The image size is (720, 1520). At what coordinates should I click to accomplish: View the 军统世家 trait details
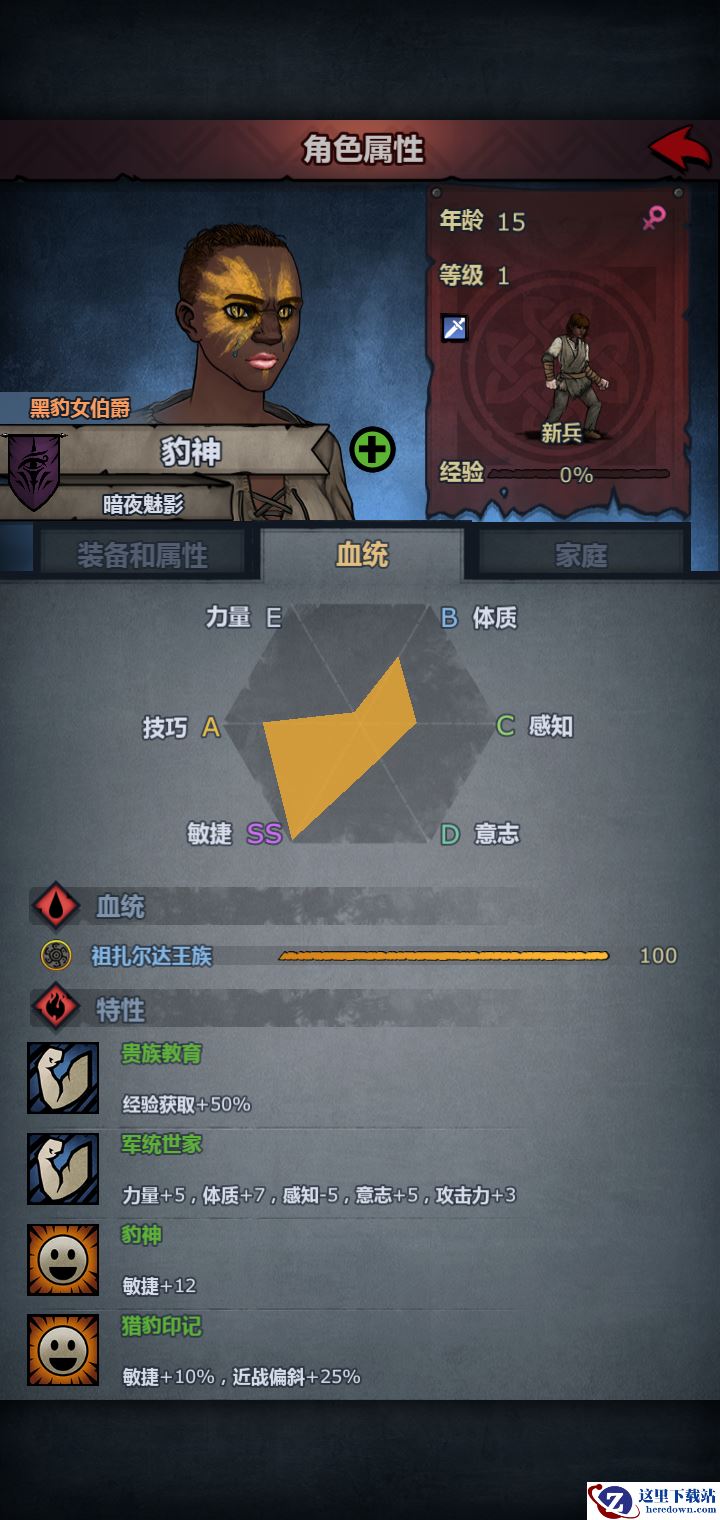[x=63, y=1168]
